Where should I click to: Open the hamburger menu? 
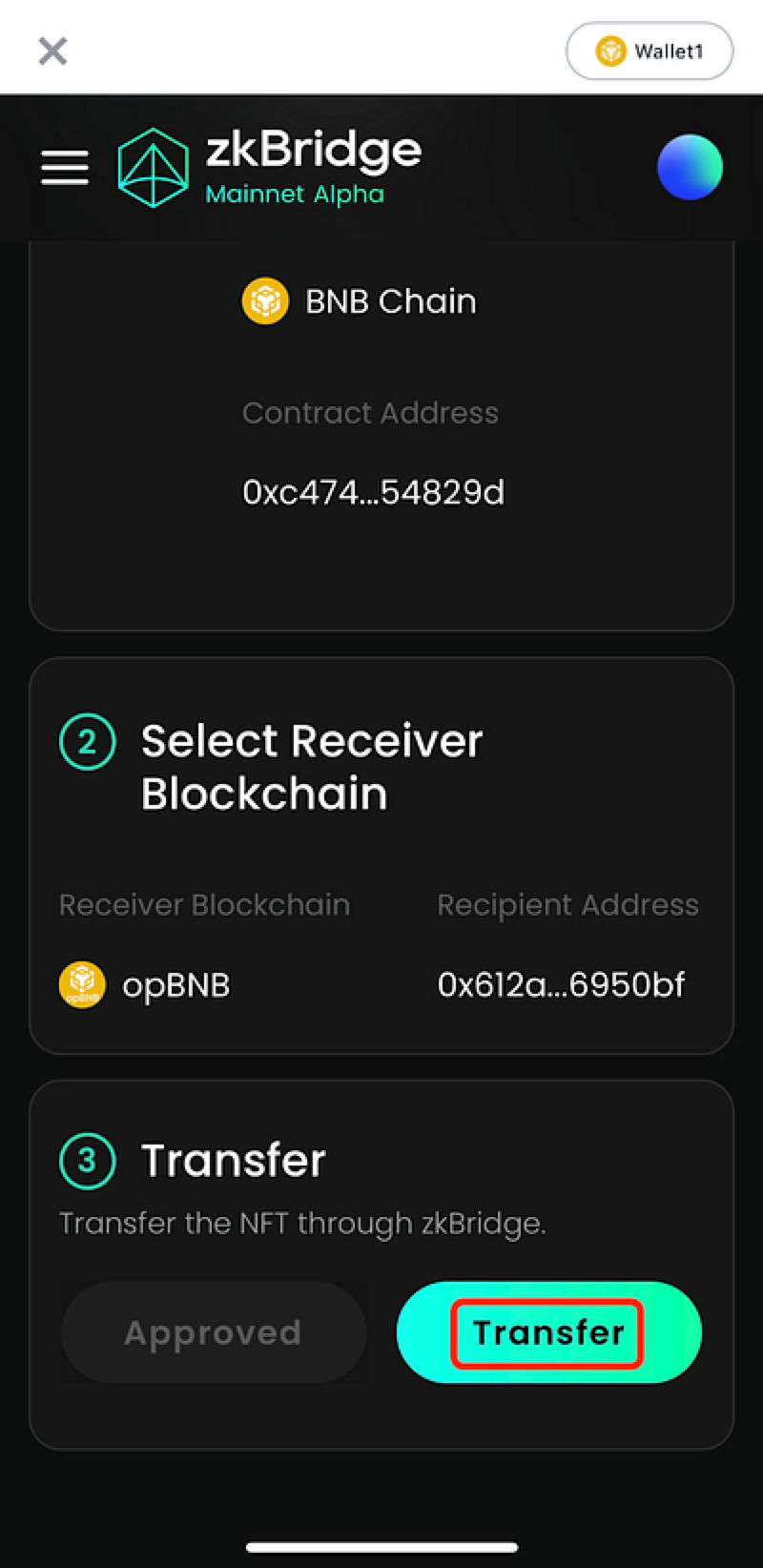click(x=65, y=167)
